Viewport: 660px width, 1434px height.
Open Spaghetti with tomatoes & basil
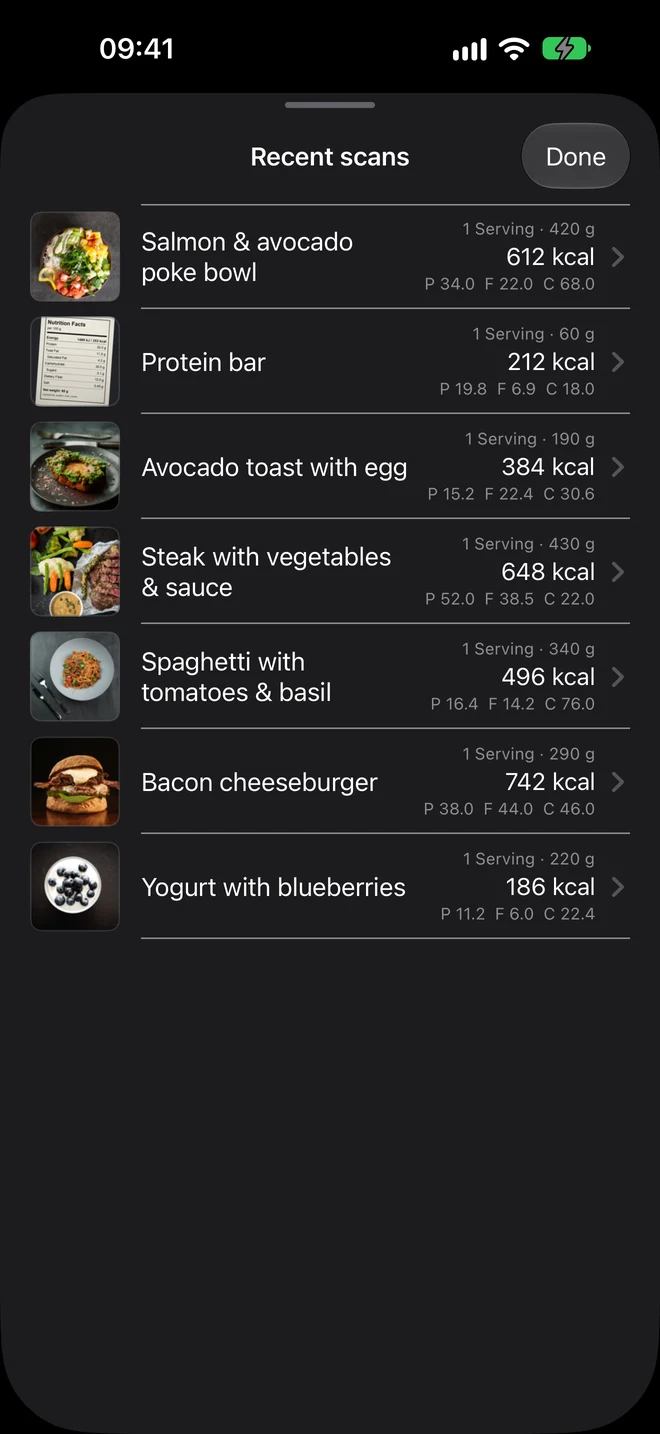point(330,677)
